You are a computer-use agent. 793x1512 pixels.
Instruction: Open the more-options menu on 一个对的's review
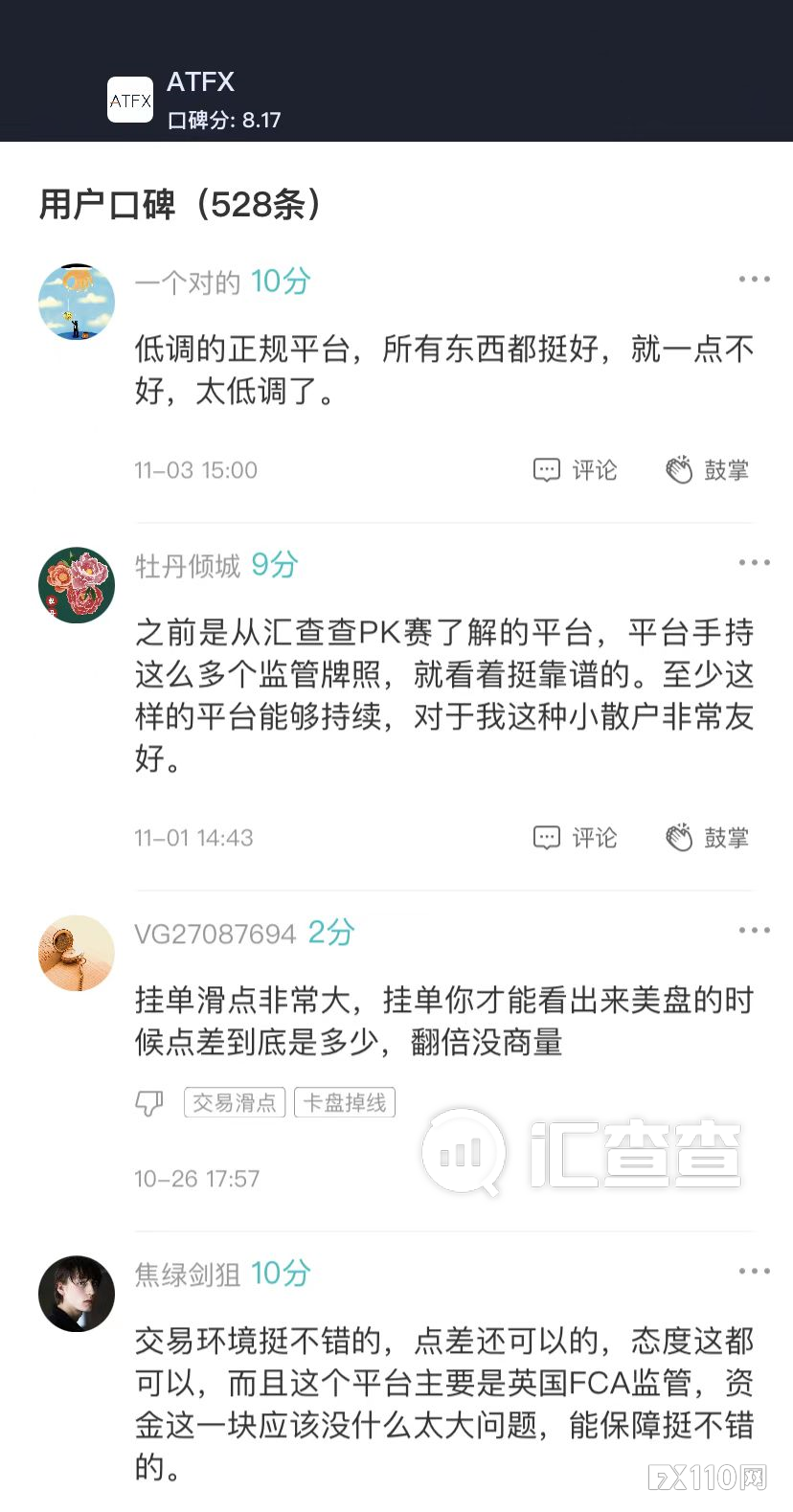[x=753, y=279]
